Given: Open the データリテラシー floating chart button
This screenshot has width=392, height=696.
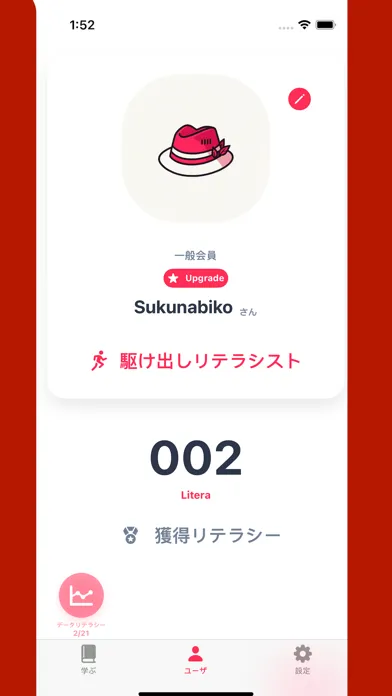Looking at the screenshot, I should [81, 595].
